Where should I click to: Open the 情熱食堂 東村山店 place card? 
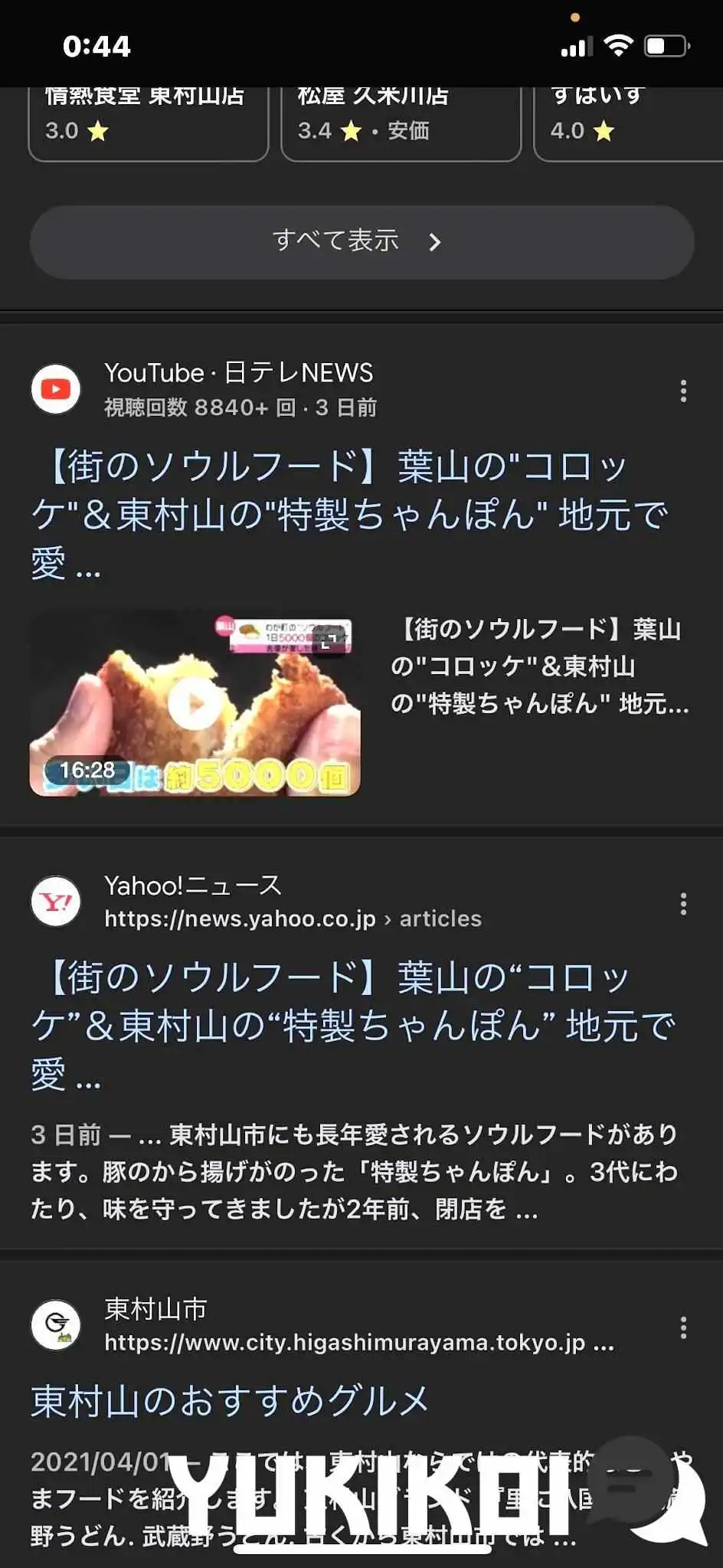(149, 123)
